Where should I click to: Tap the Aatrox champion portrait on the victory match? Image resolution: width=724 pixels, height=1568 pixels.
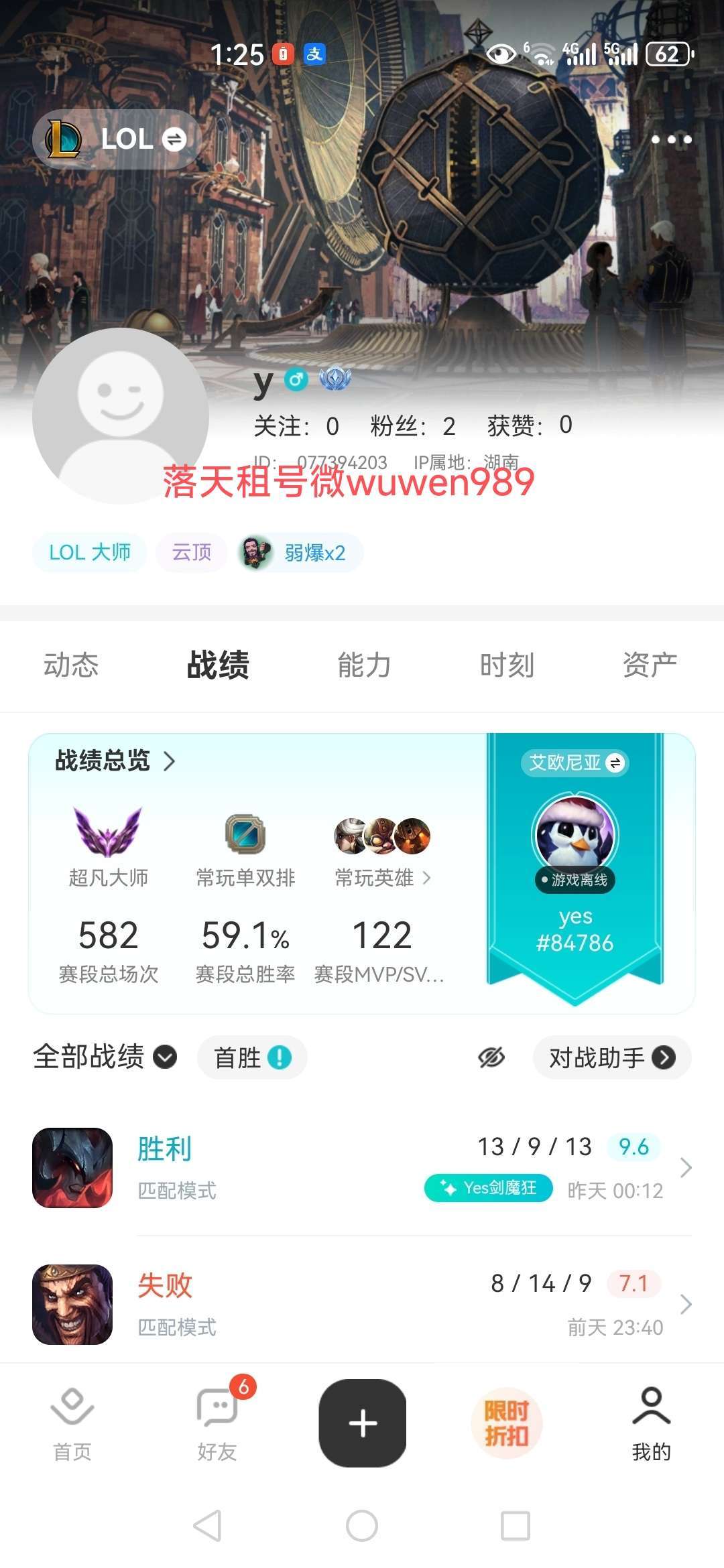(x=74, y=1166)
